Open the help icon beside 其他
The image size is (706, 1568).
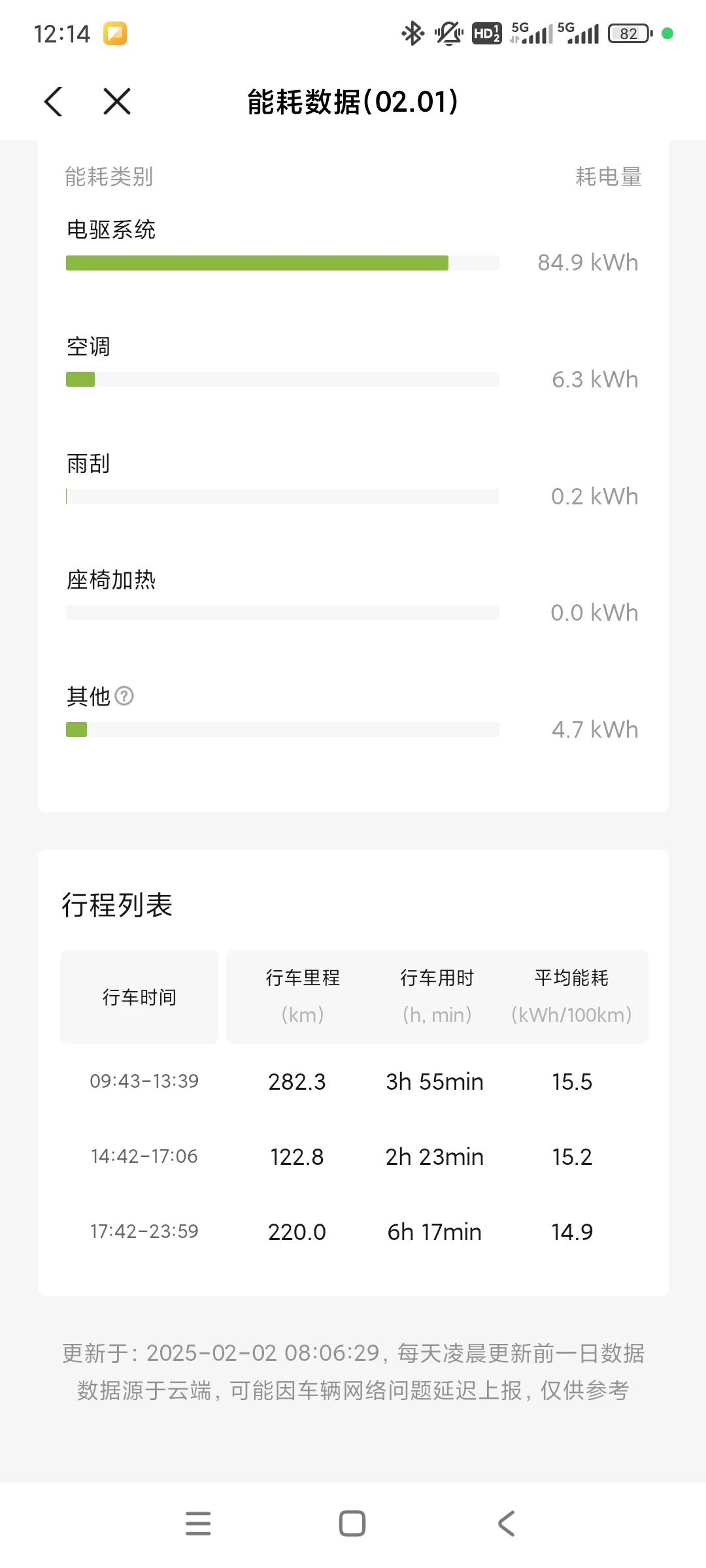[124, 696]
